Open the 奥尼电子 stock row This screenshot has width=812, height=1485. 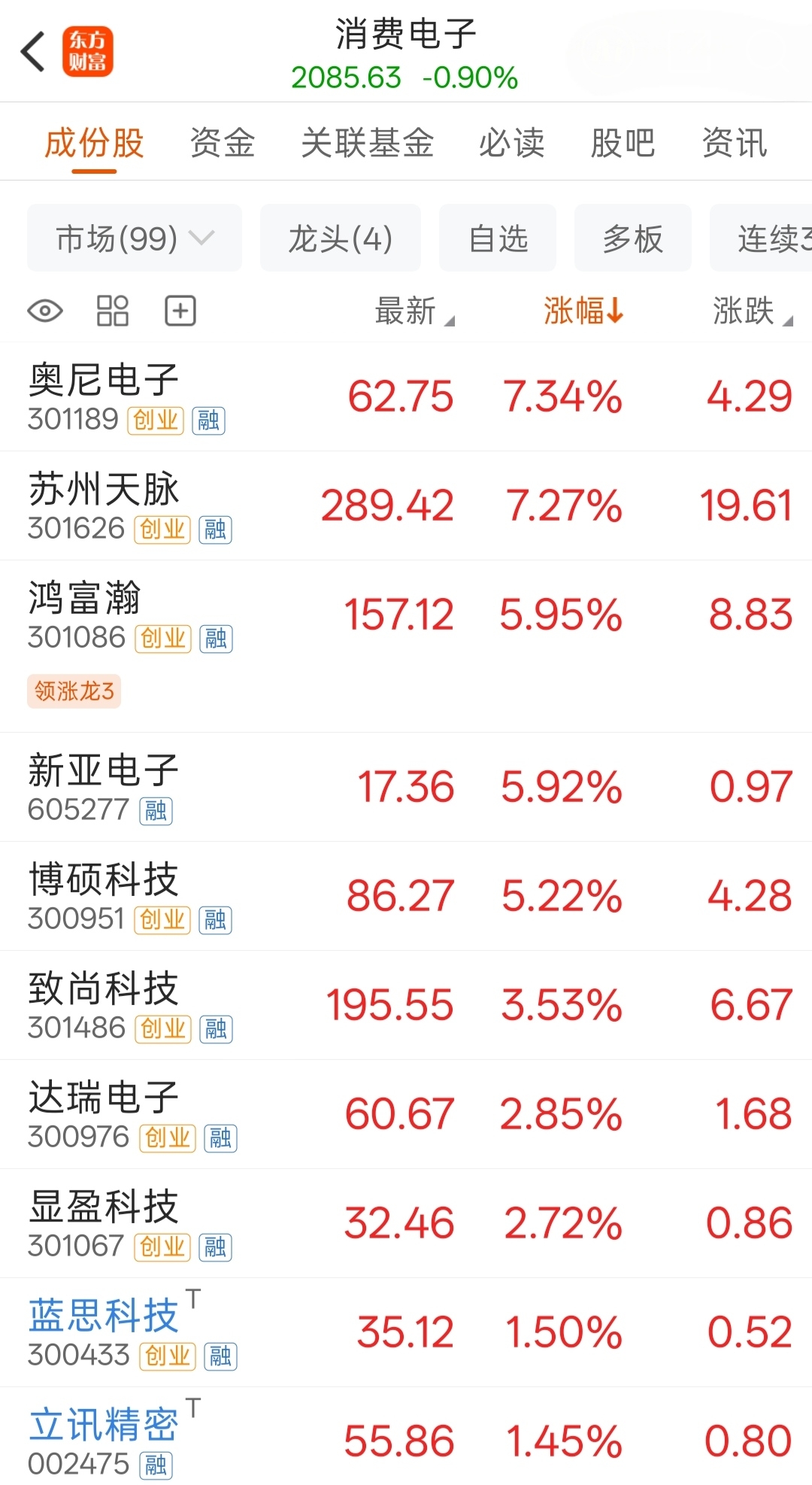pyautogui.click(x=406, y=396)
